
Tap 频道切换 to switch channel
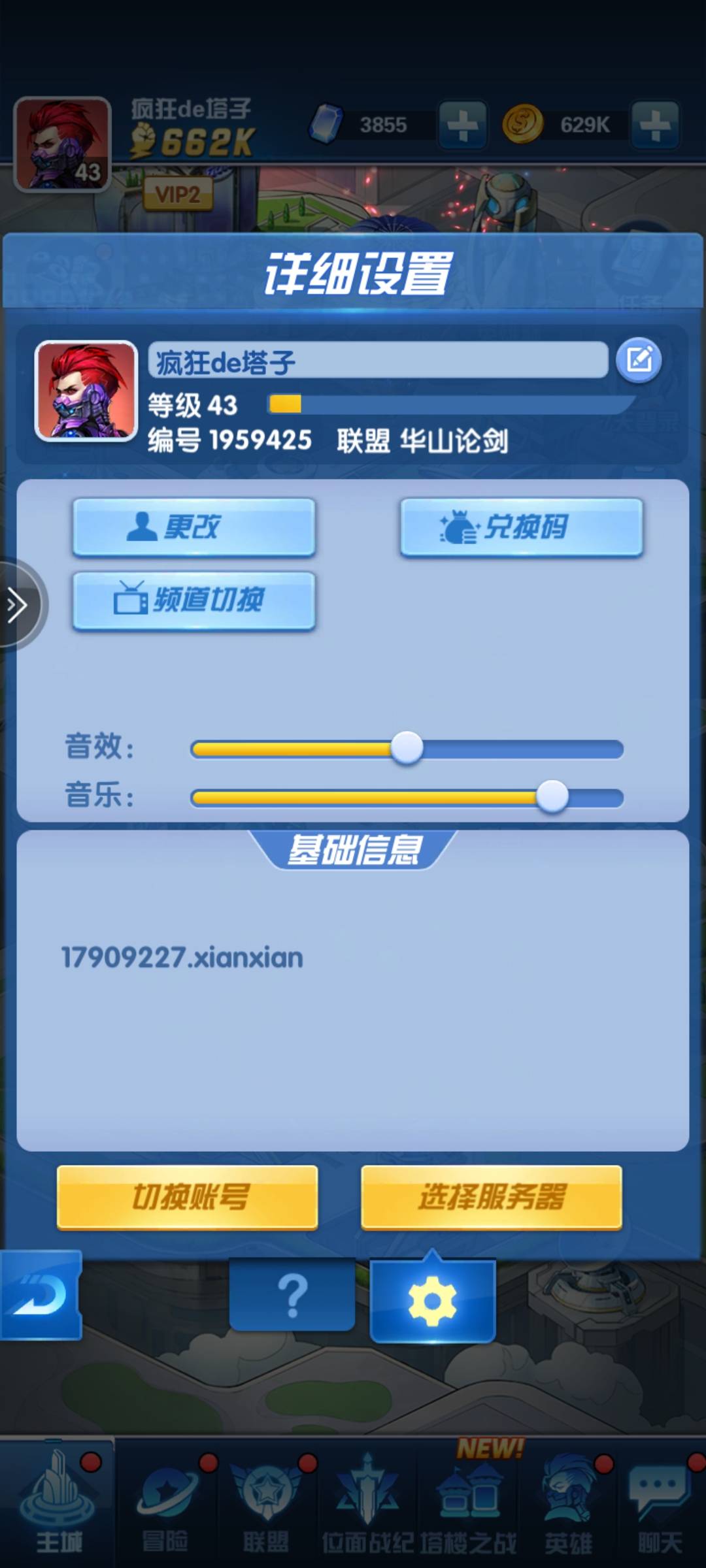coord(194,600)
